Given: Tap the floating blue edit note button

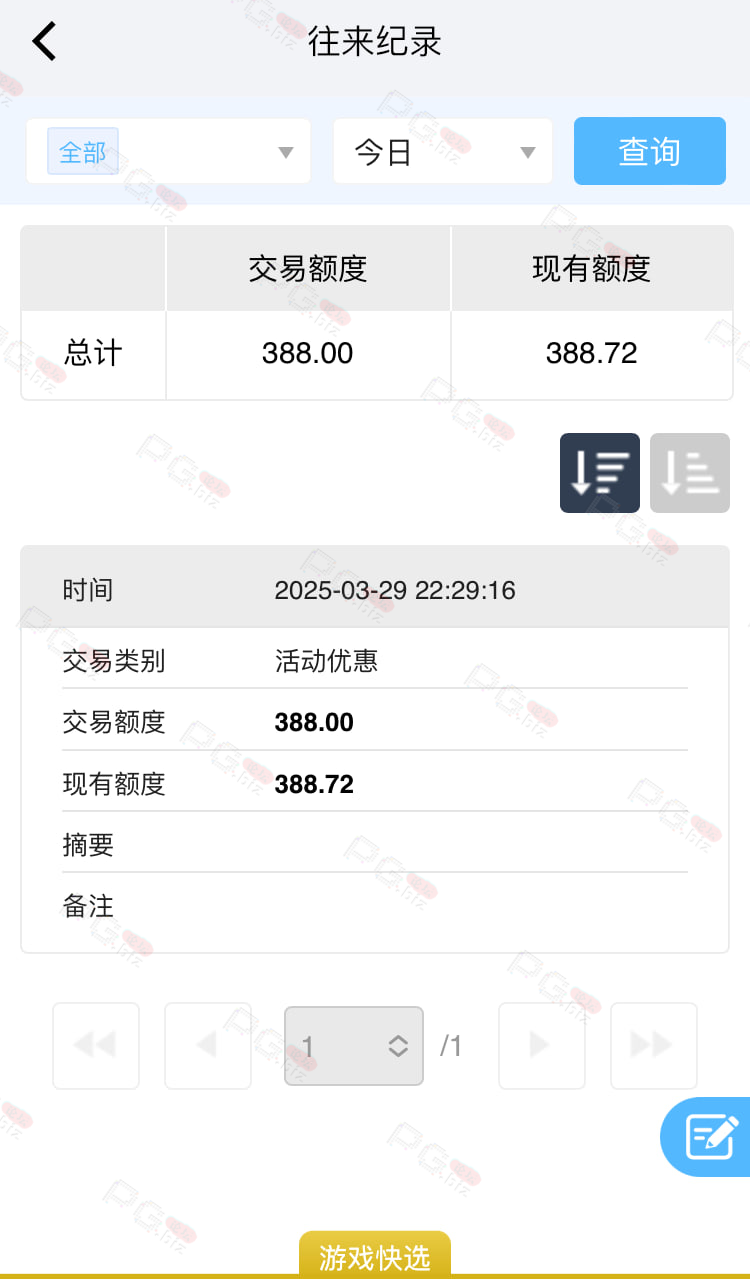Looking at the screenshot, I should (x=707, y=1137).
